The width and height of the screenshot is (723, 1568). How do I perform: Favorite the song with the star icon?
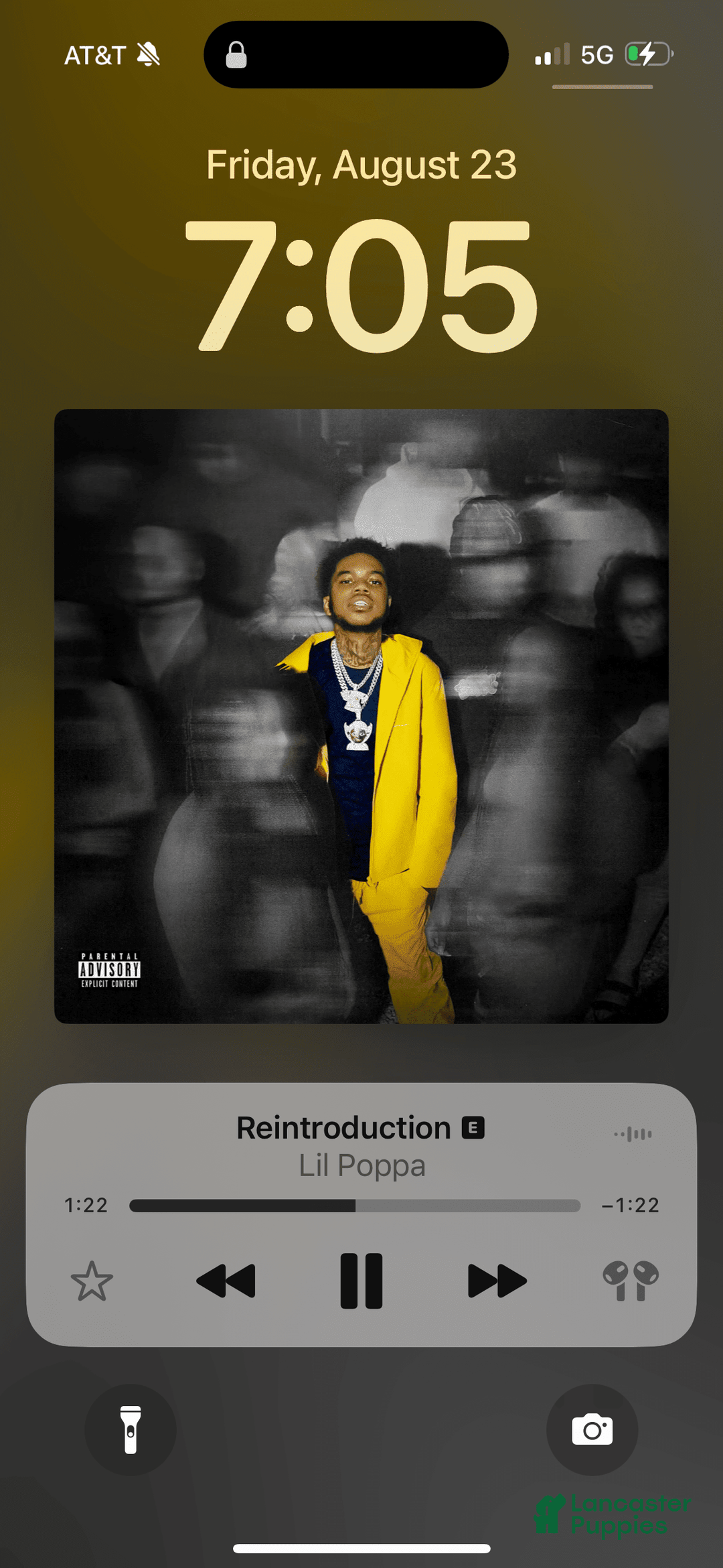click(92, 1281)
